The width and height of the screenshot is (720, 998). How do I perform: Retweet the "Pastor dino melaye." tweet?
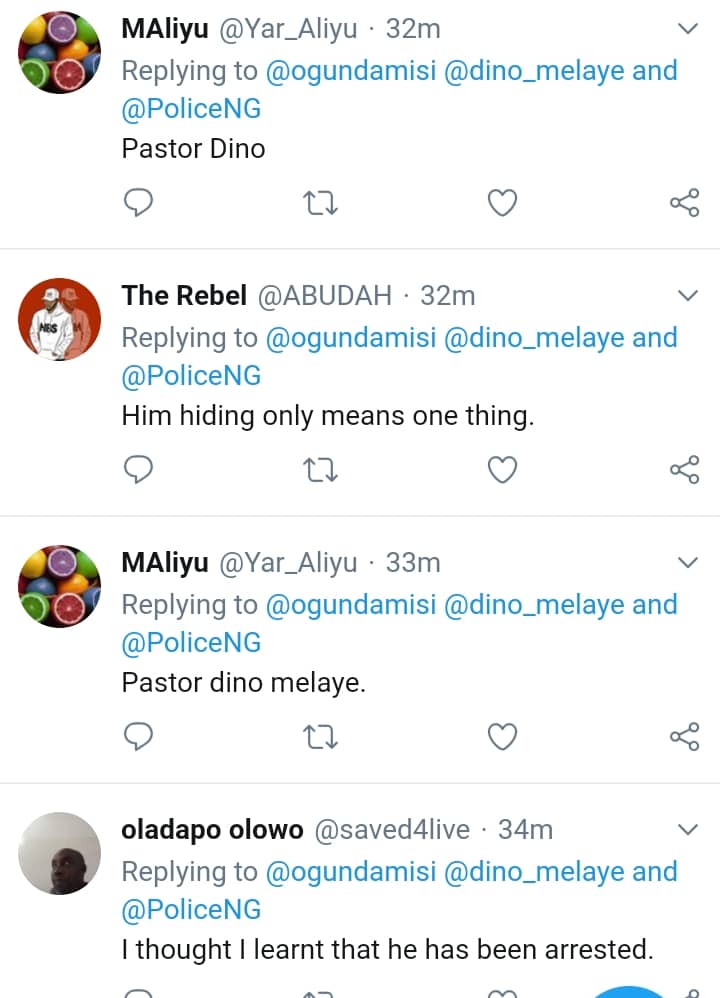320,737
